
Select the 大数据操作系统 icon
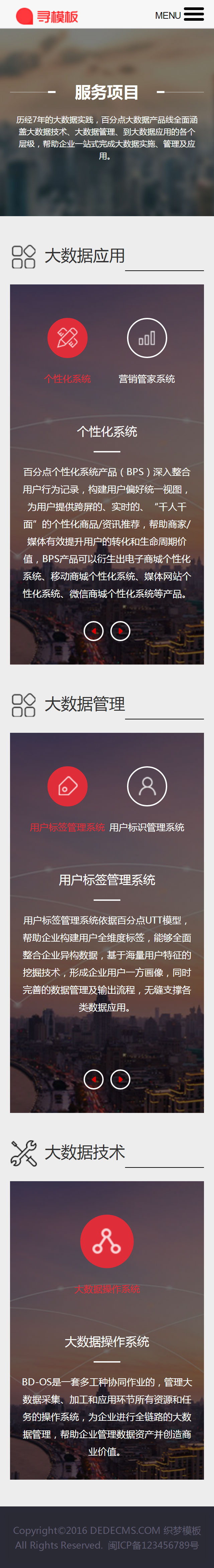click(107, 1241)
